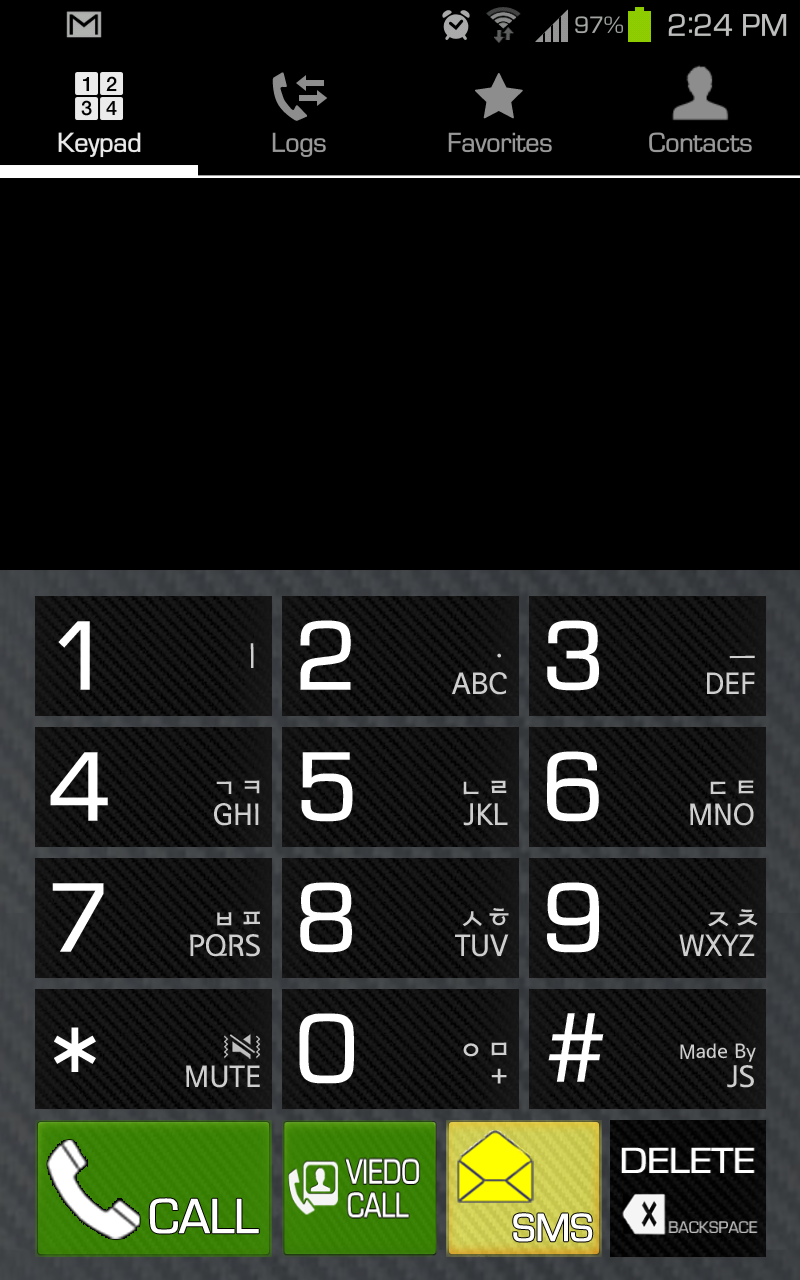Image resolution: width=800 pixels, height=1280 pixels.
Task: Open the Favorites tab
Action: point(499,115)
